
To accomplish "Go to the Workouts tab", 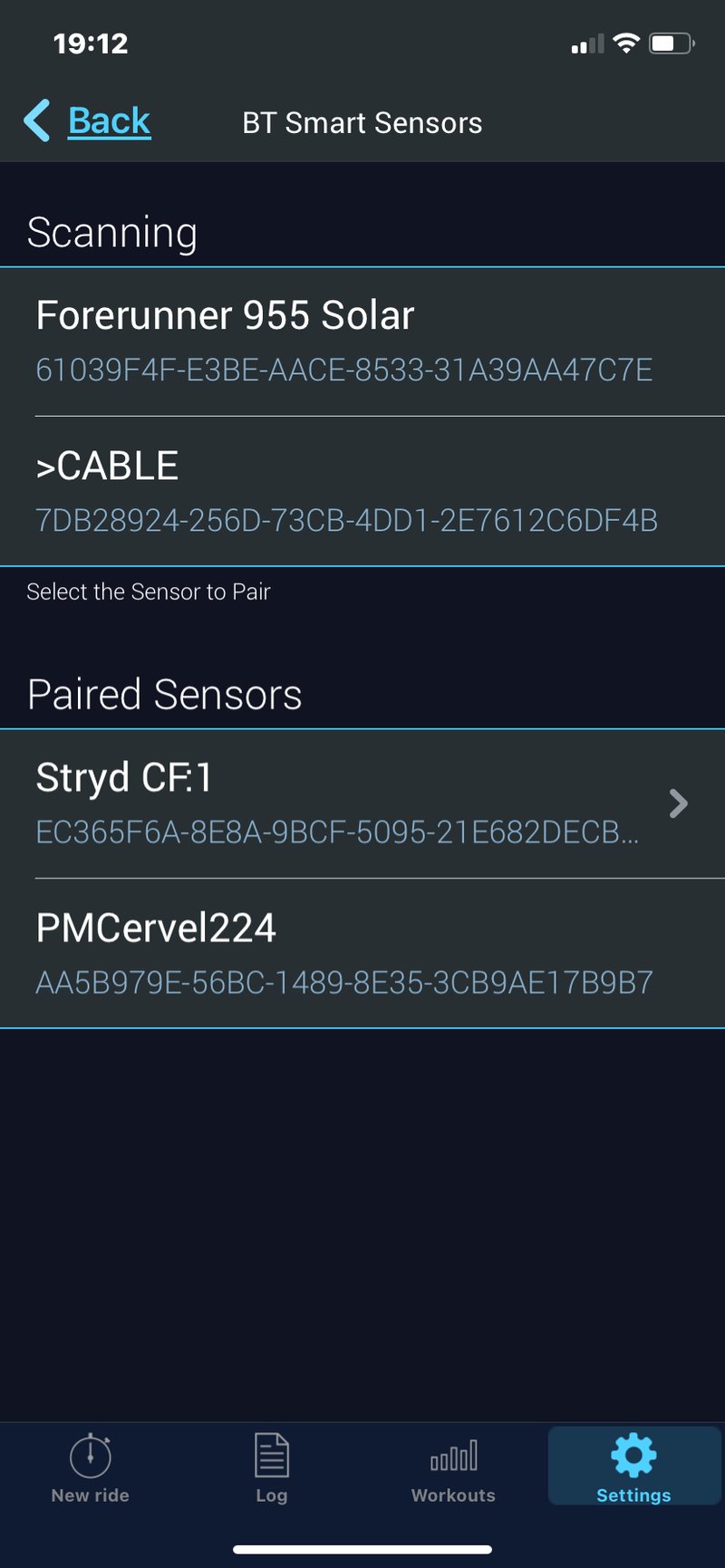I will point(453,1467).
